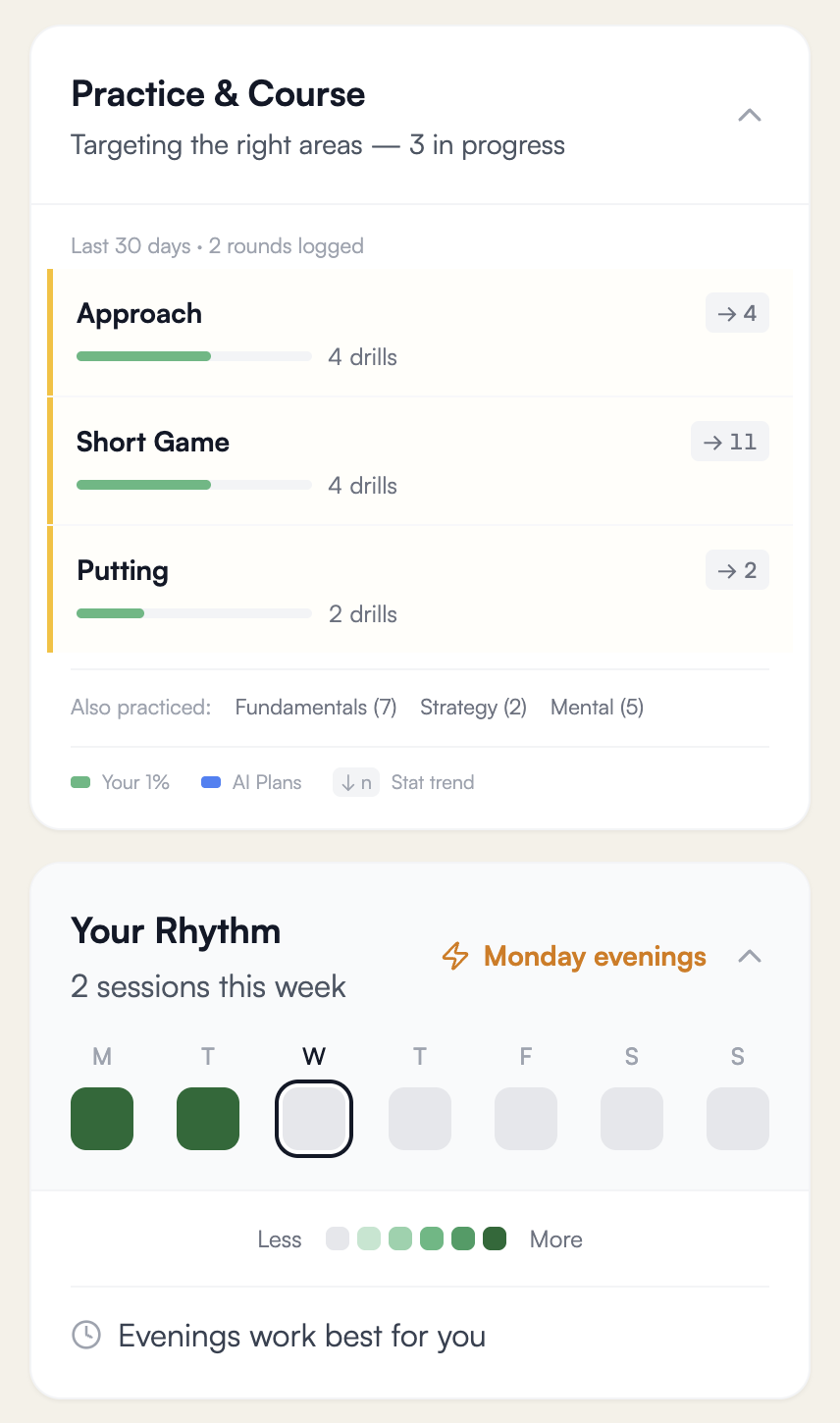Click the green Your 1% legend marker

click(x=79, y=782)
